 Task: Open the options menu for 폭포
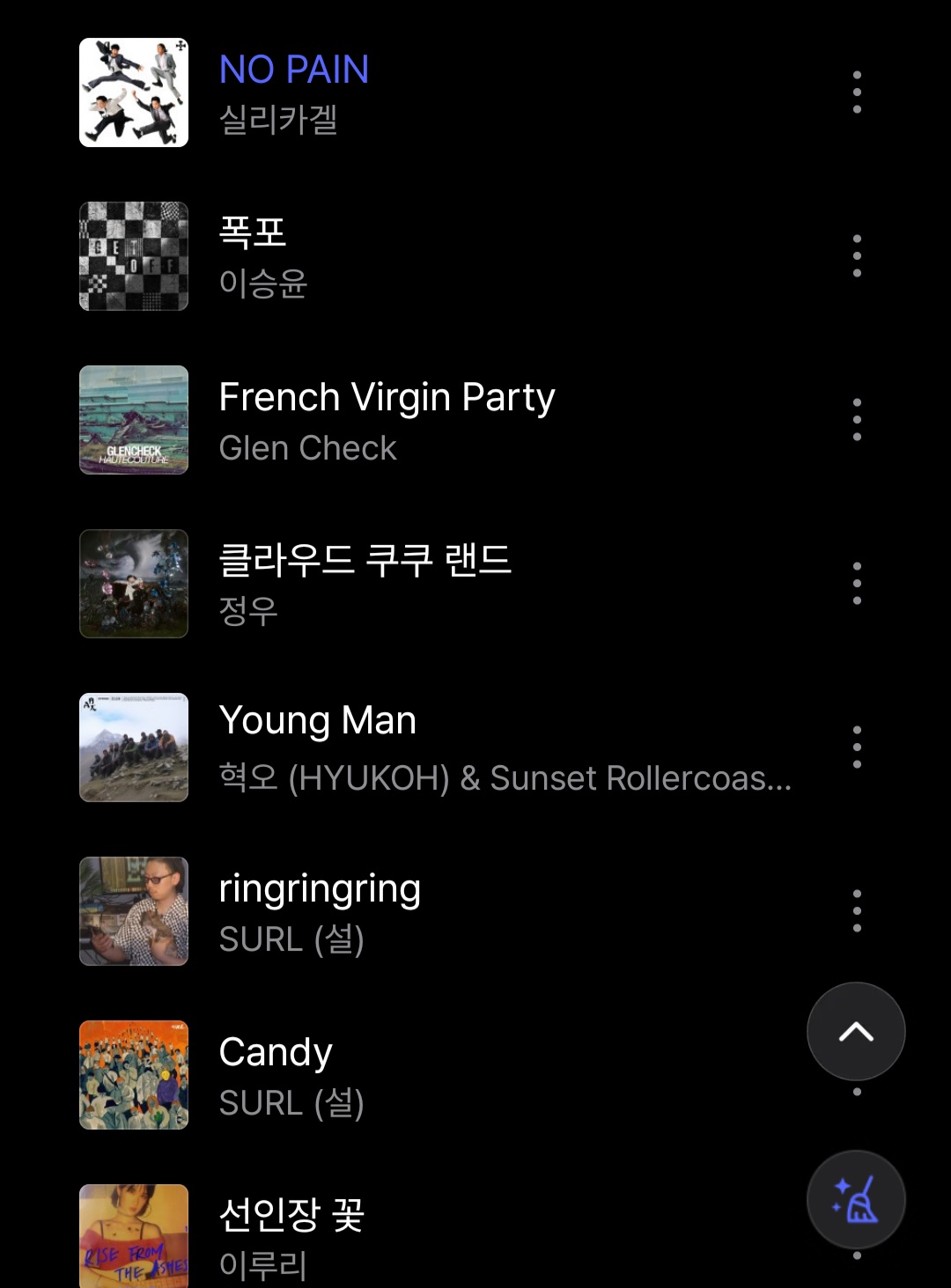point(856,255)
